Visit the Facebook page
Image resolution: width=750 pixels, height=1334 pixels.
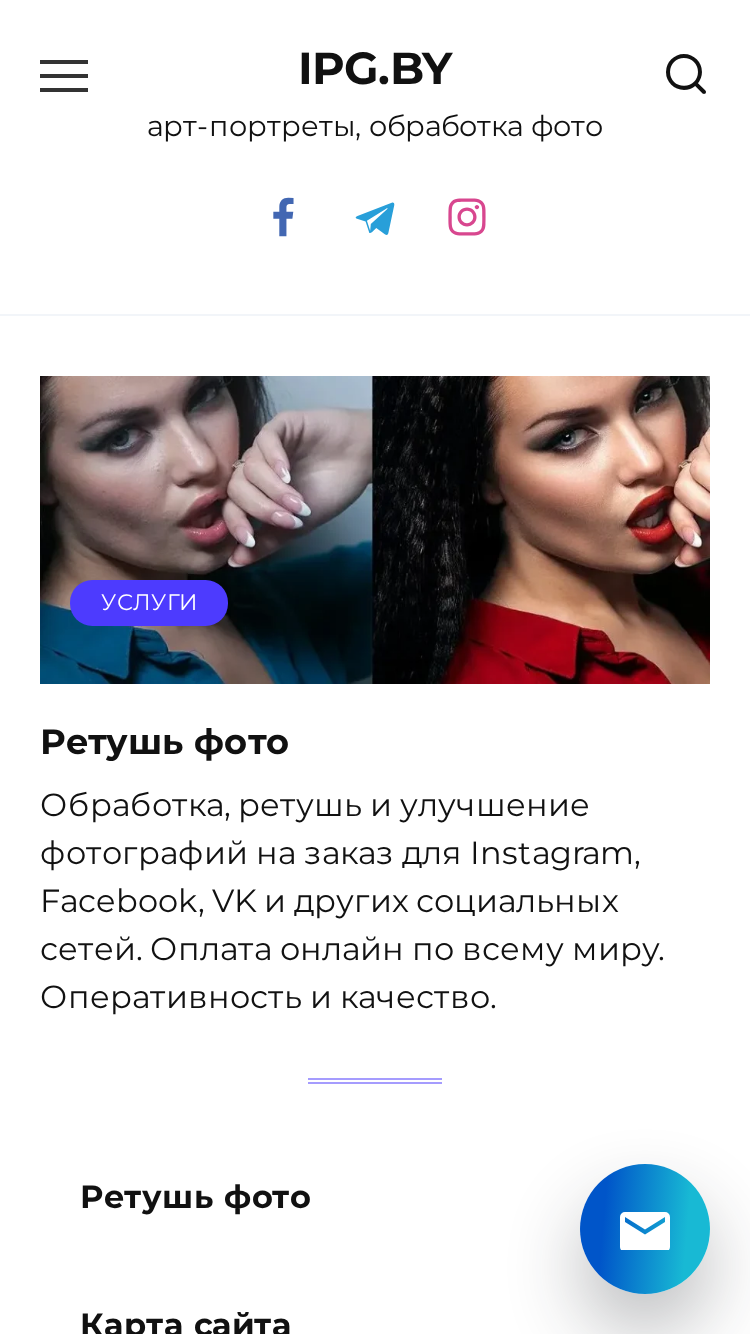(283, 217)
